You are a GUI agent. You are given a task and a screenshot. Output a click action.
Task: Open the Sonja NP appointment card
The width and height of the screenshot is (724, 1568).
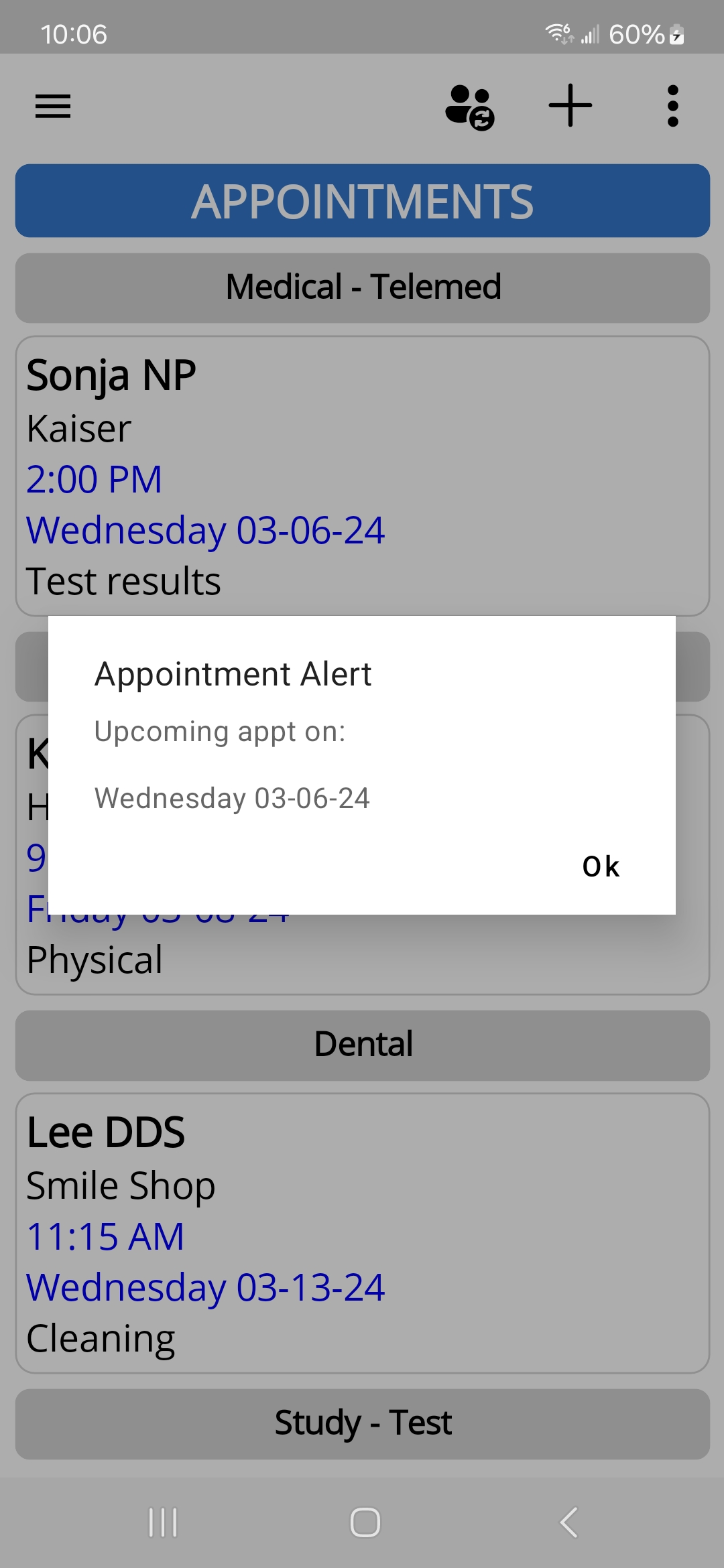[362, 476]
